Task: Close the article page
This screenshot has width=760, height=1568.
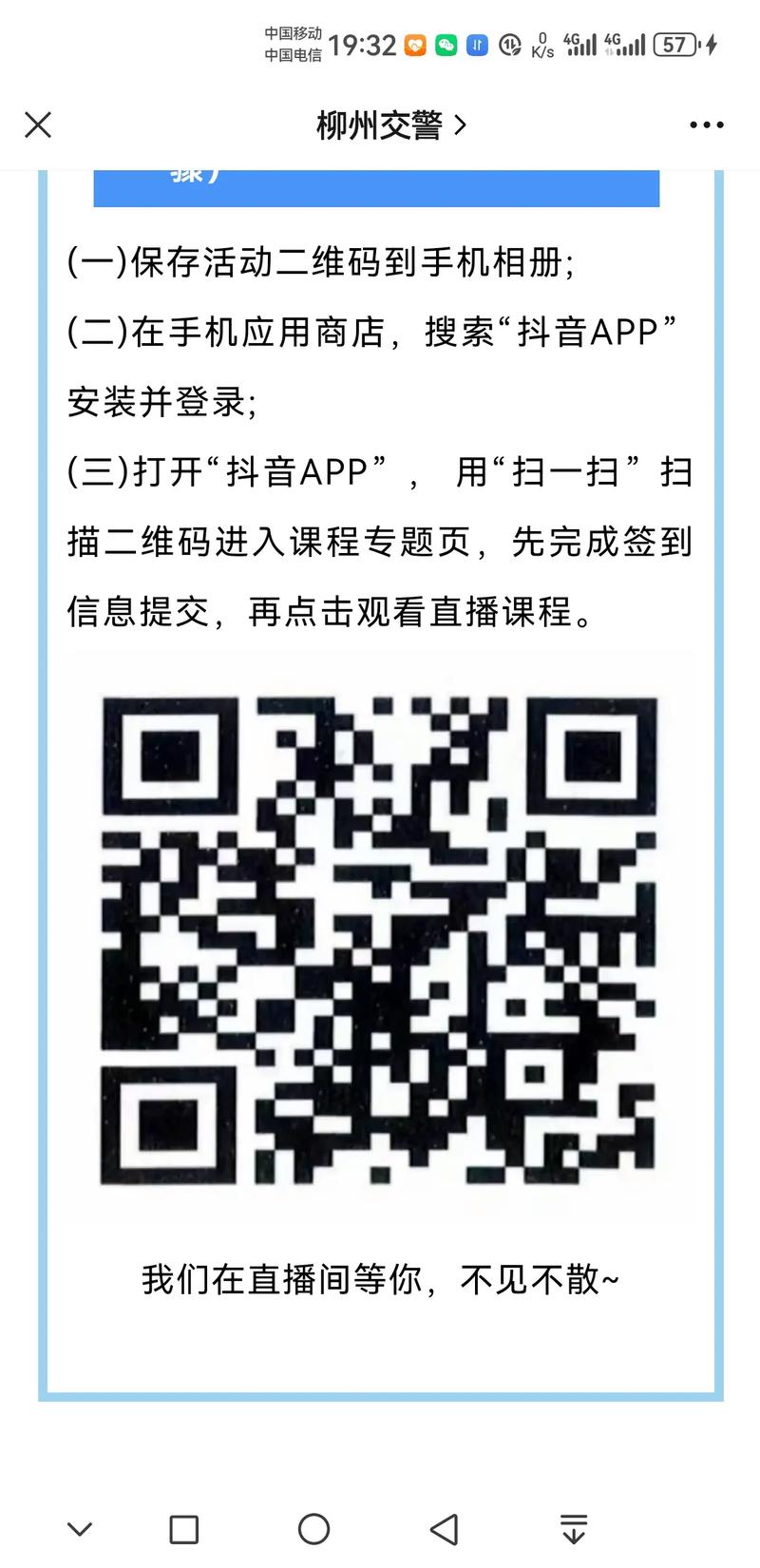Action: [38, 124]
